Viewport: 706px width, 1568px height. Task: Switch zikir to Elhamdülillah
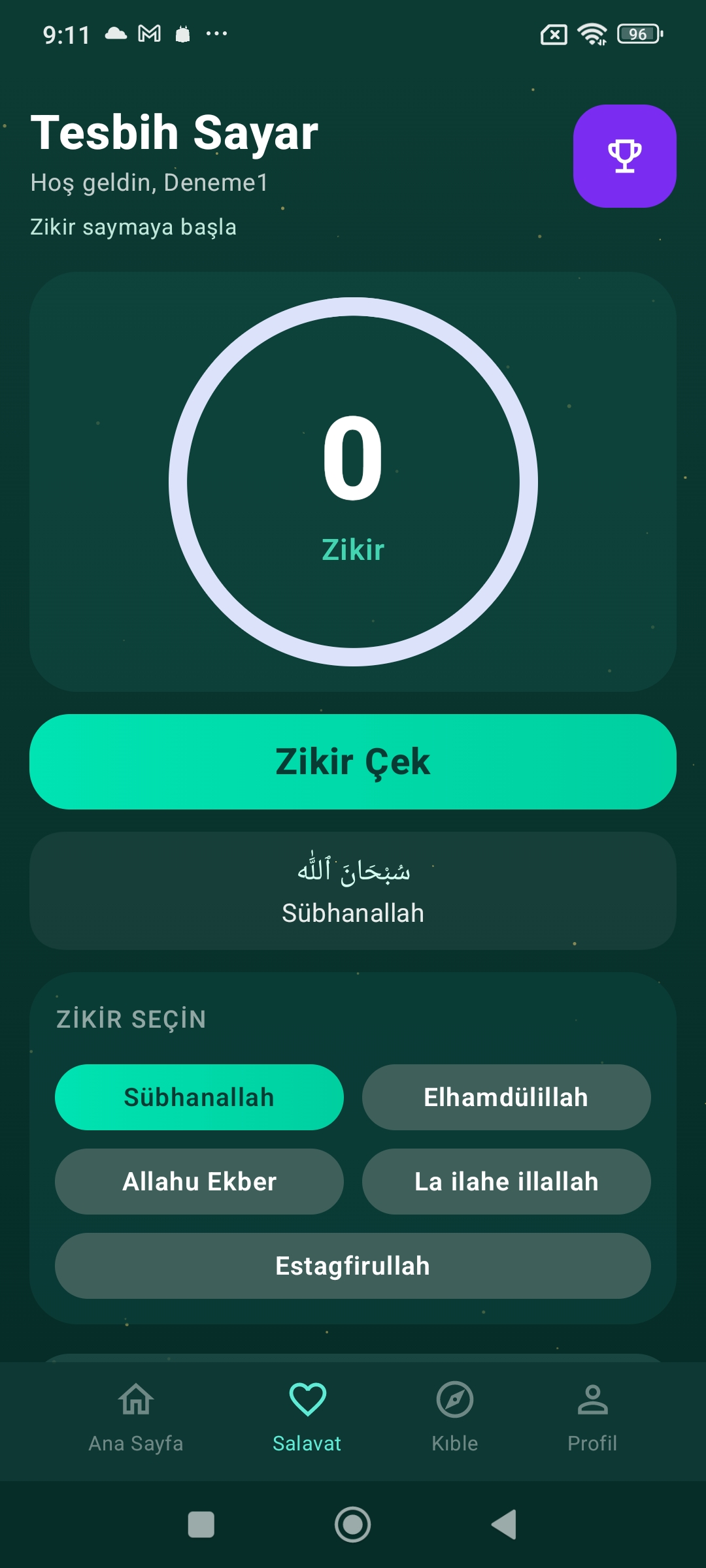[x=506, y=1096]
